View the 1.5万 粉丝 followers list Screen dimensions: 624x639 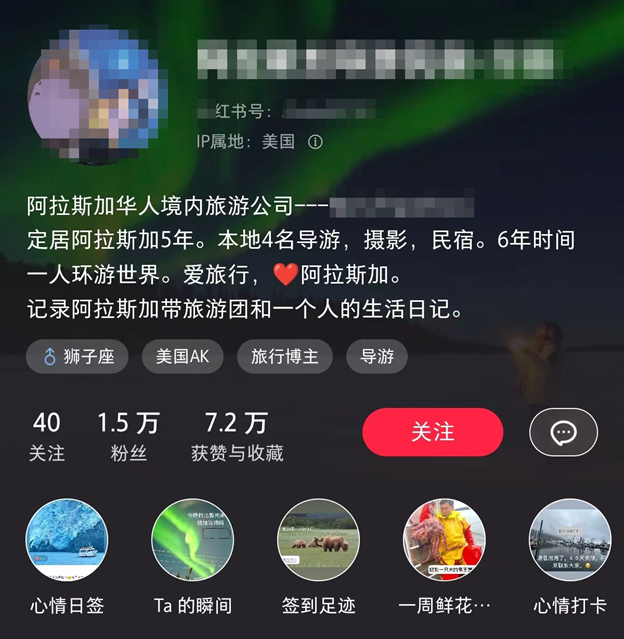click(128, 437)
